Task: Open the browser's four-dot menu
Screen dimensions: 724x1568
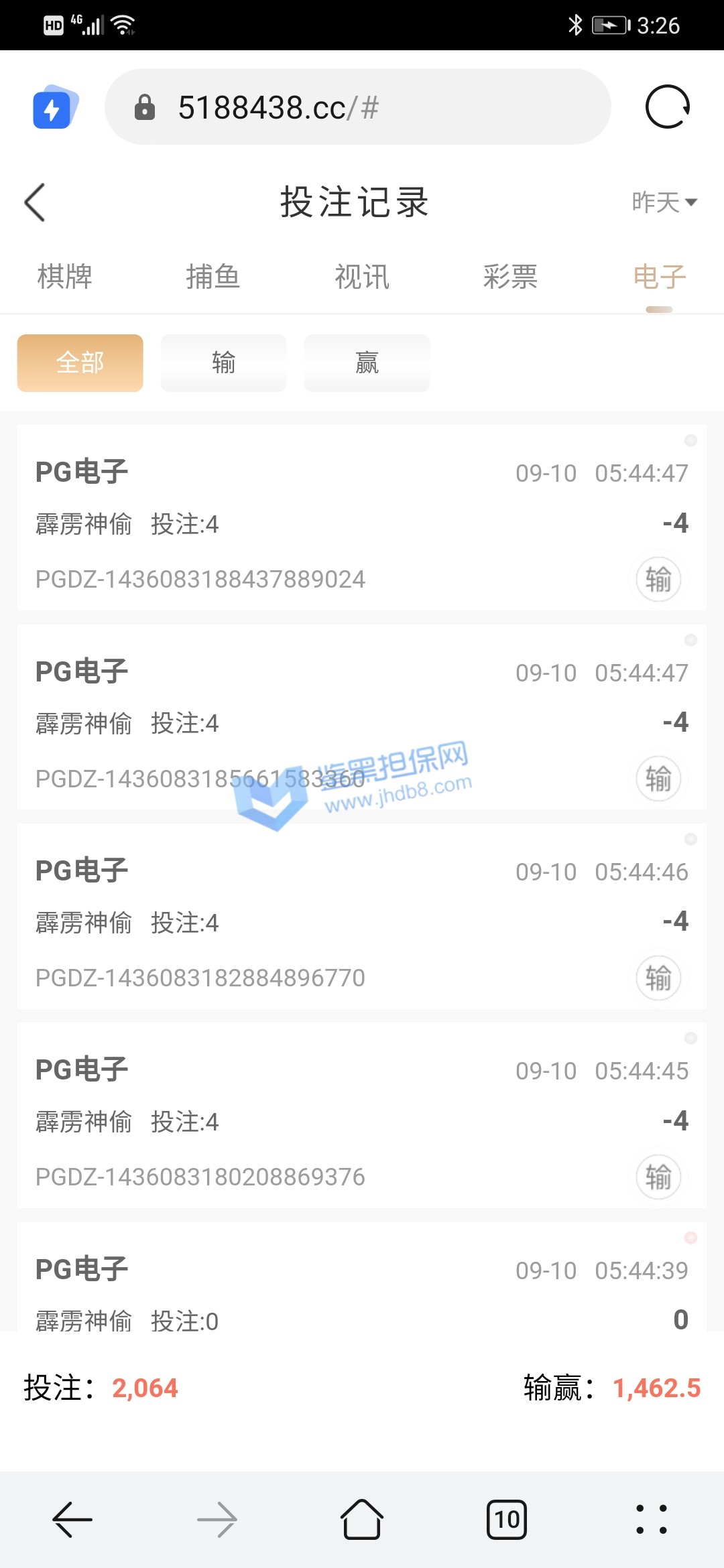Action: point(651,1520)
